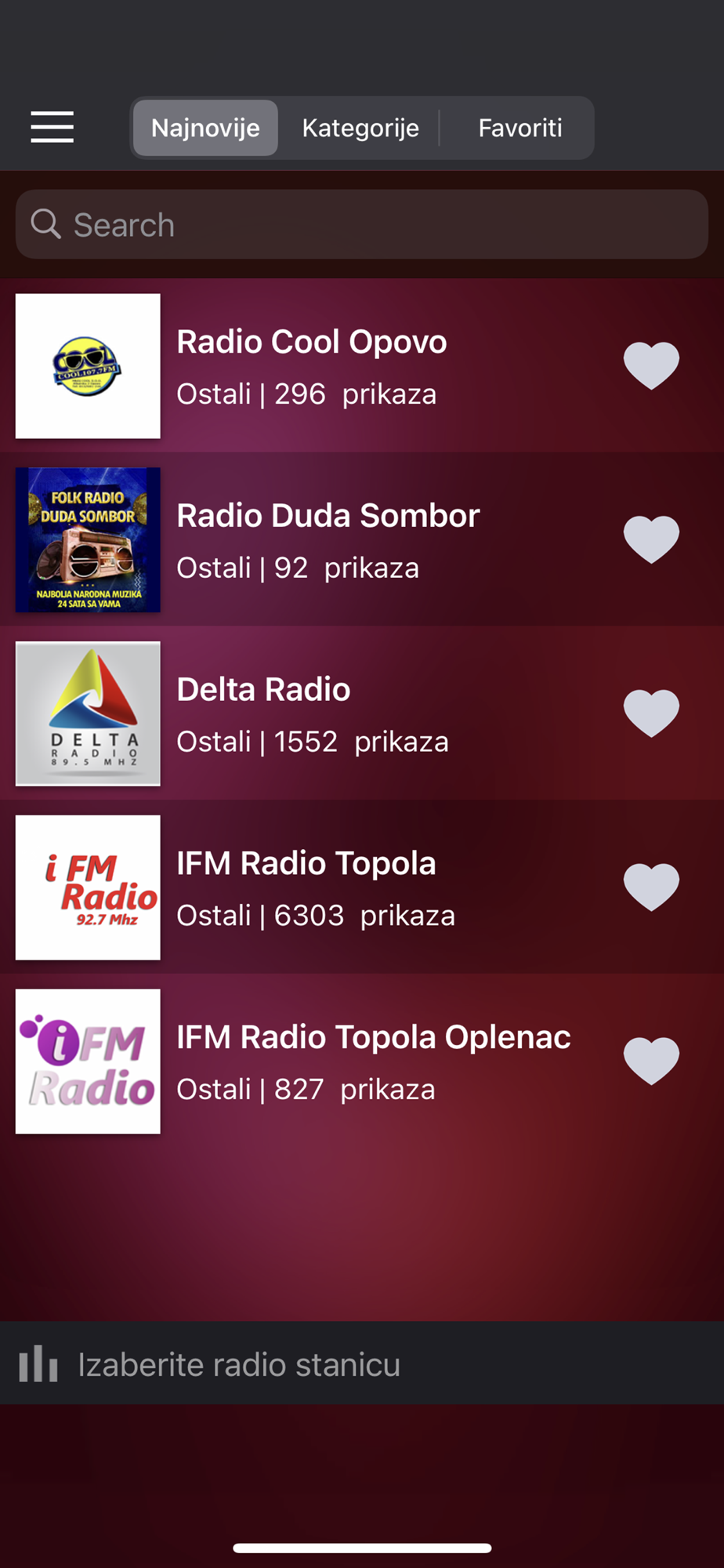Add Radio Duda Sombor to favorites

point(651,539)
